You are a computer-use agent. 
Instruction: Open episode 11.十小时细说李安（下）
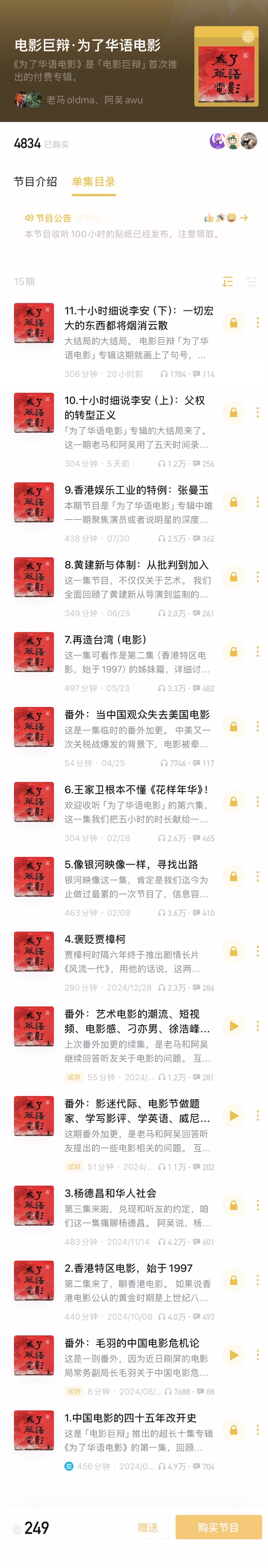point(139,318)
